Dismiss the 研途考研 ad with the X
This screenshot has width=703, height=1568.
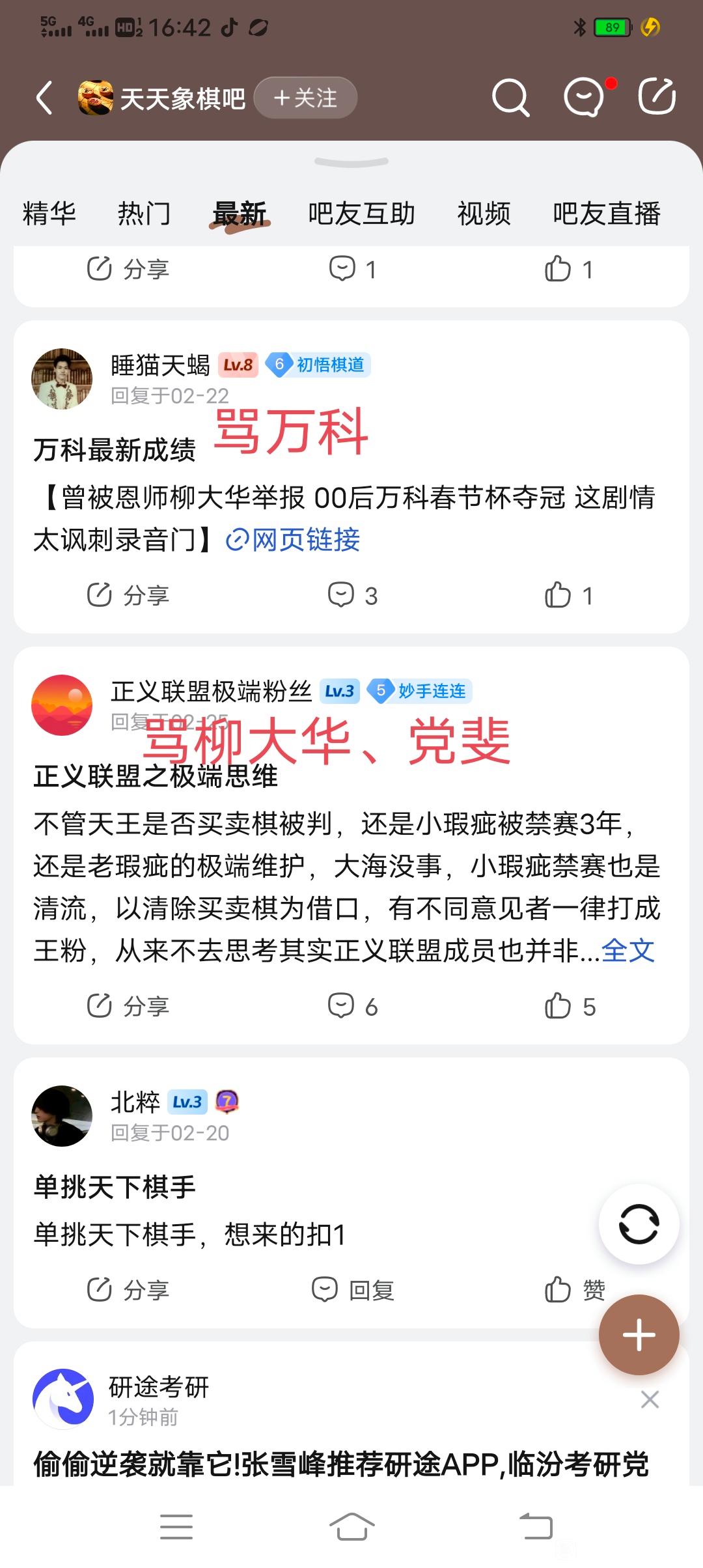click(x=650, y=1399)
